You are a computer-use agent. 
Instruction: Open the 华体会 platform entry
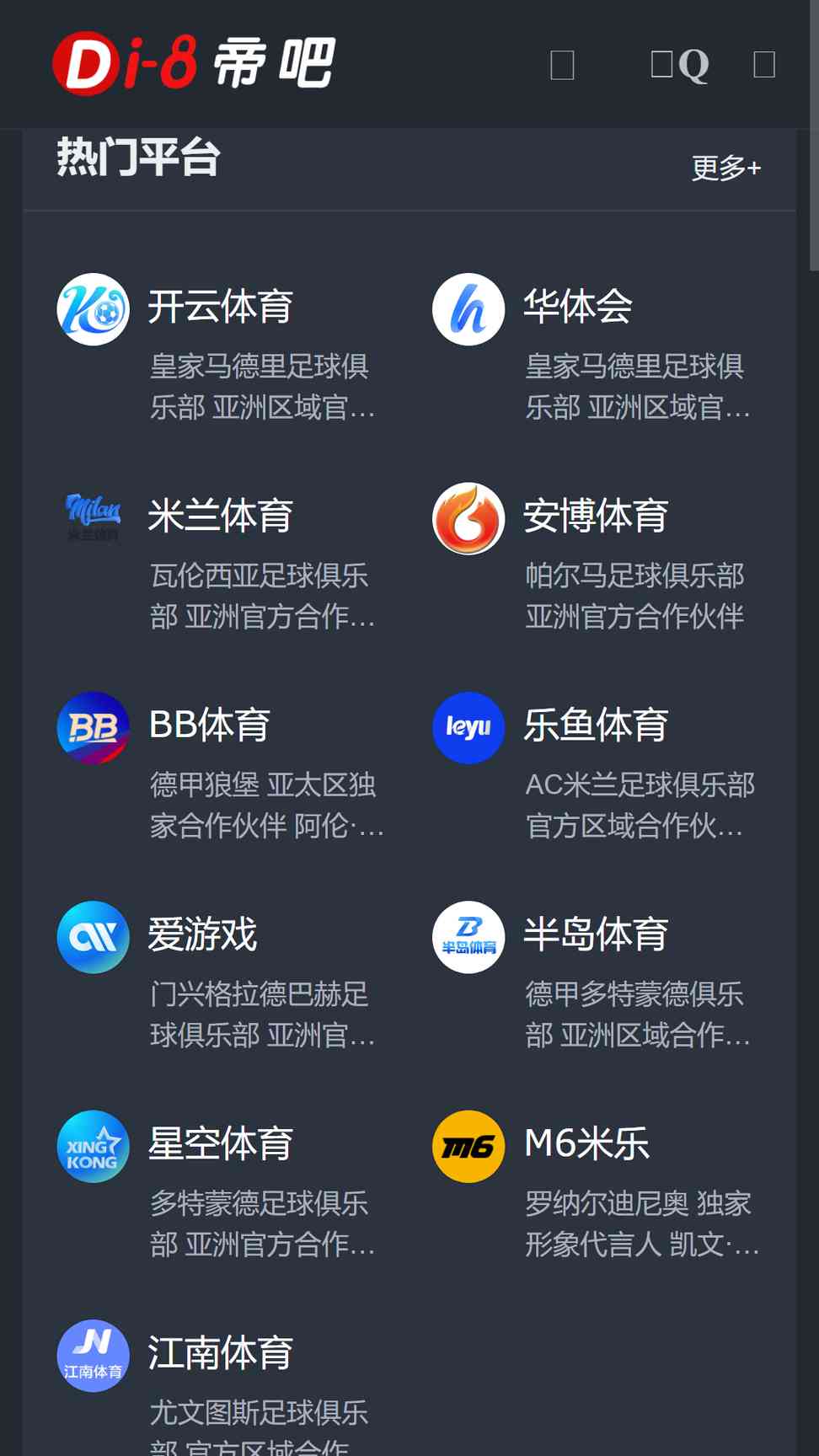(x=596, y=348)
